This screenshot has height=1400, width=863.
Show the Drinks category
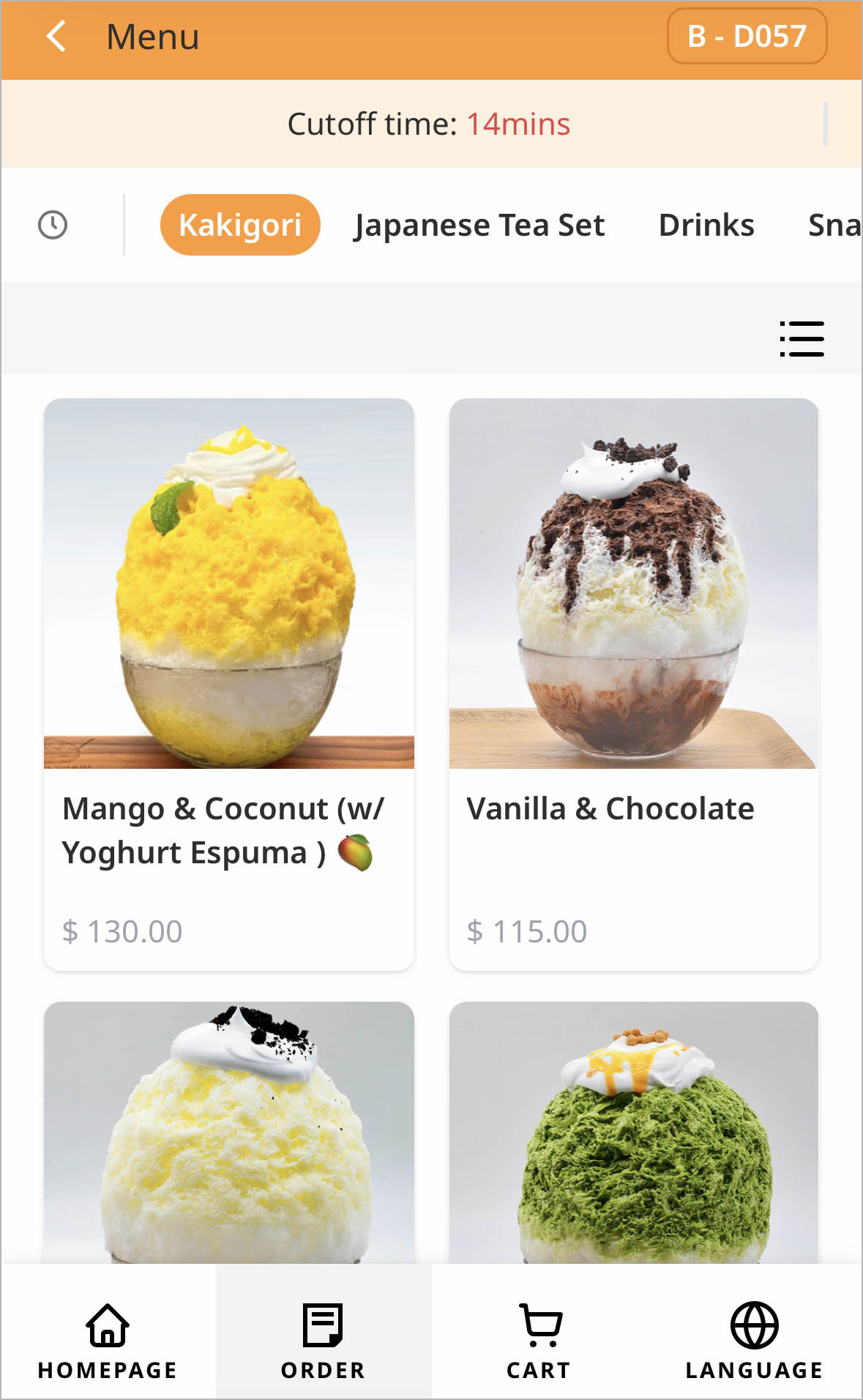706,225
